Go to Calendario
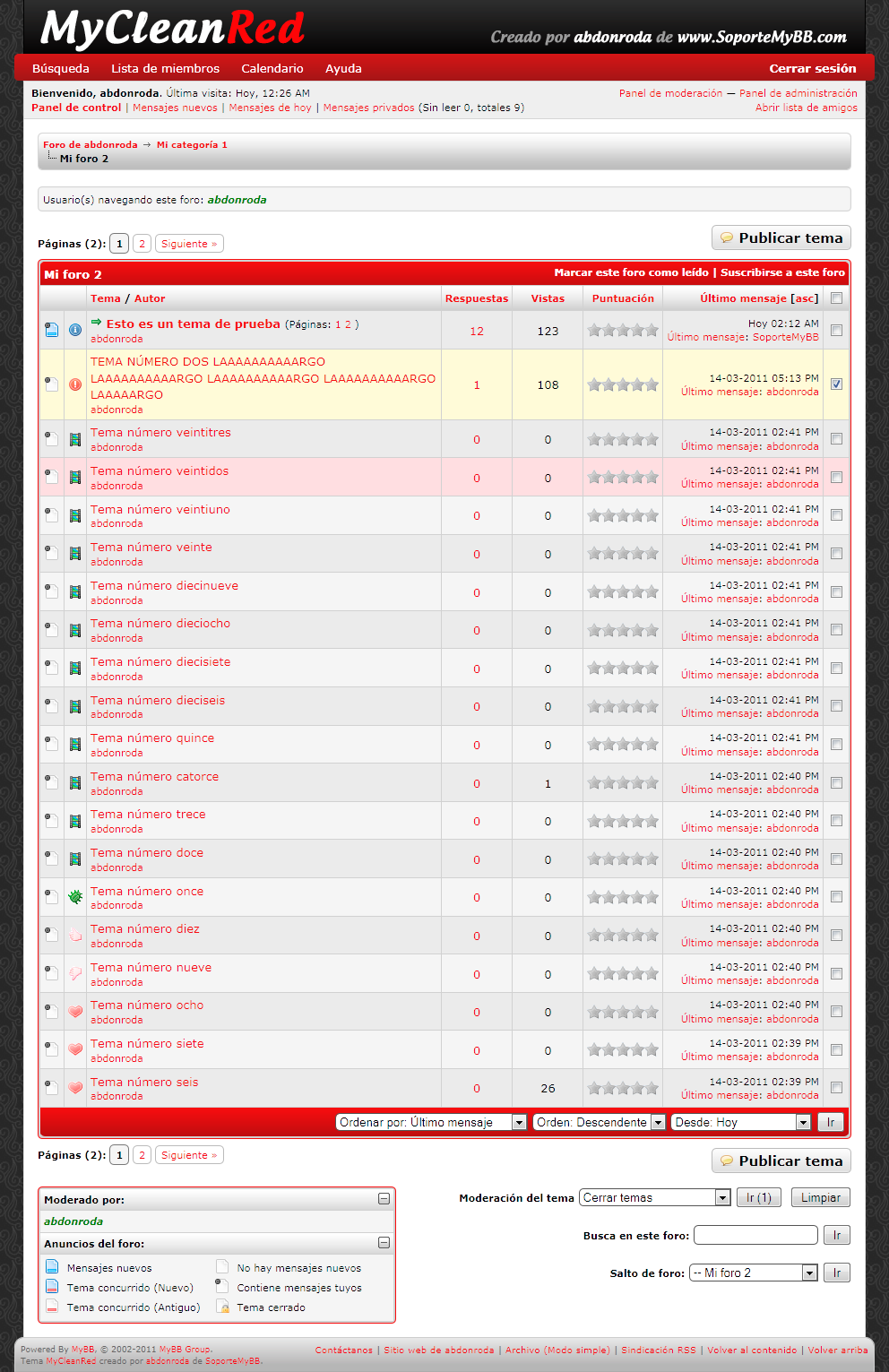Screen dimensions: 889x1372 272,68
